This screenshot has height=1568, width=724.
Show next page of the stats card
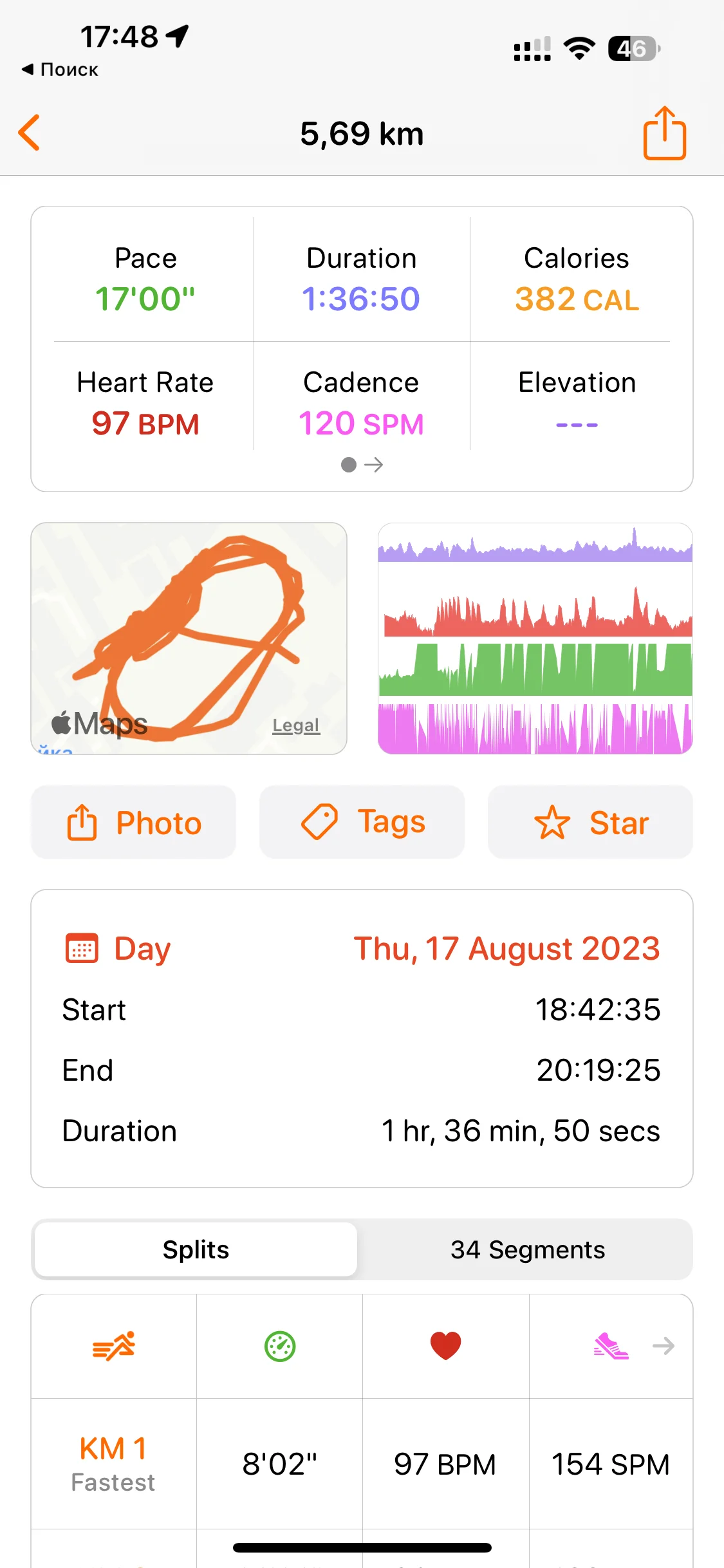point(373,465)
